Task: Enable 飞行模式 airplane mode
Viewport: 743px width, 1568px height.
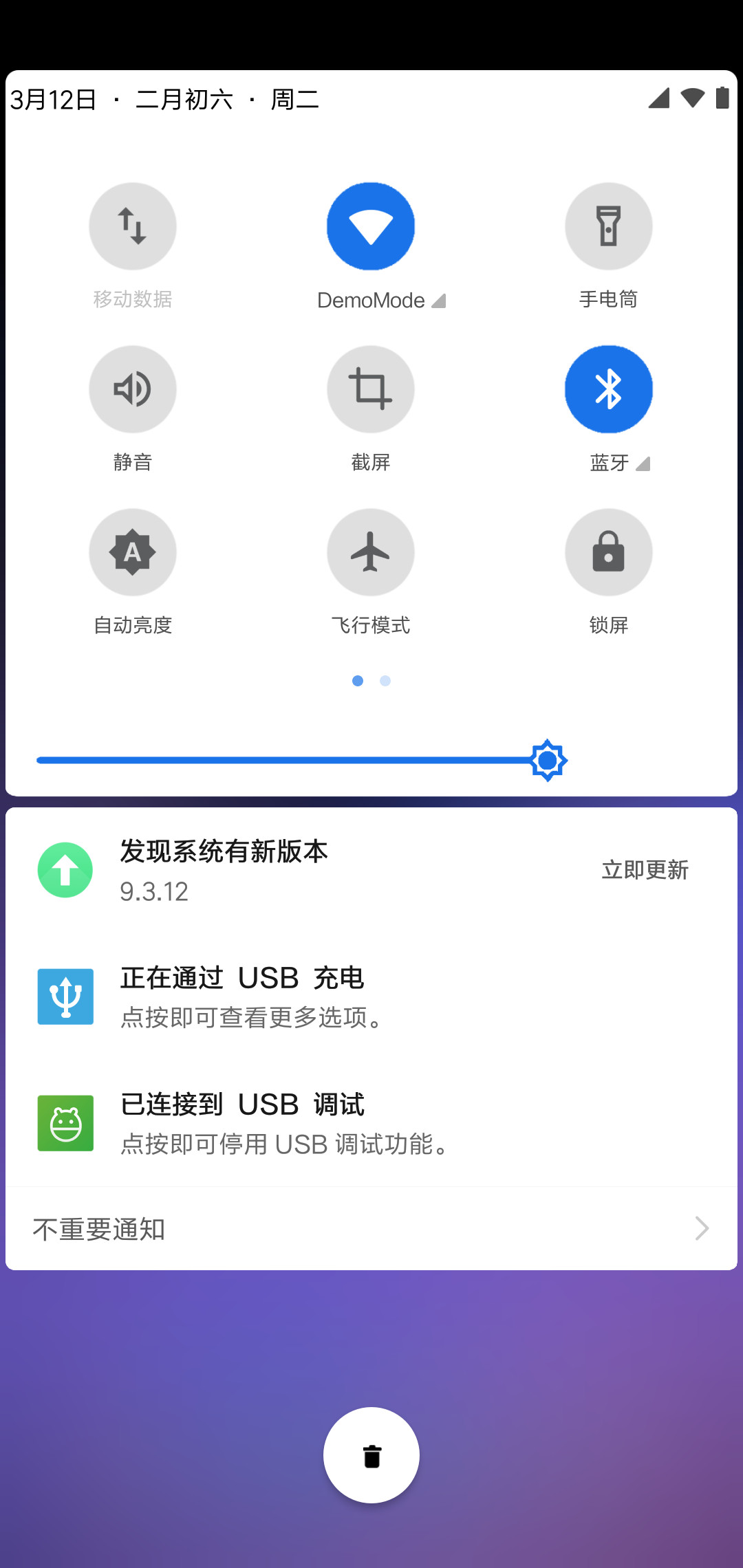Action: pos(371,552)
